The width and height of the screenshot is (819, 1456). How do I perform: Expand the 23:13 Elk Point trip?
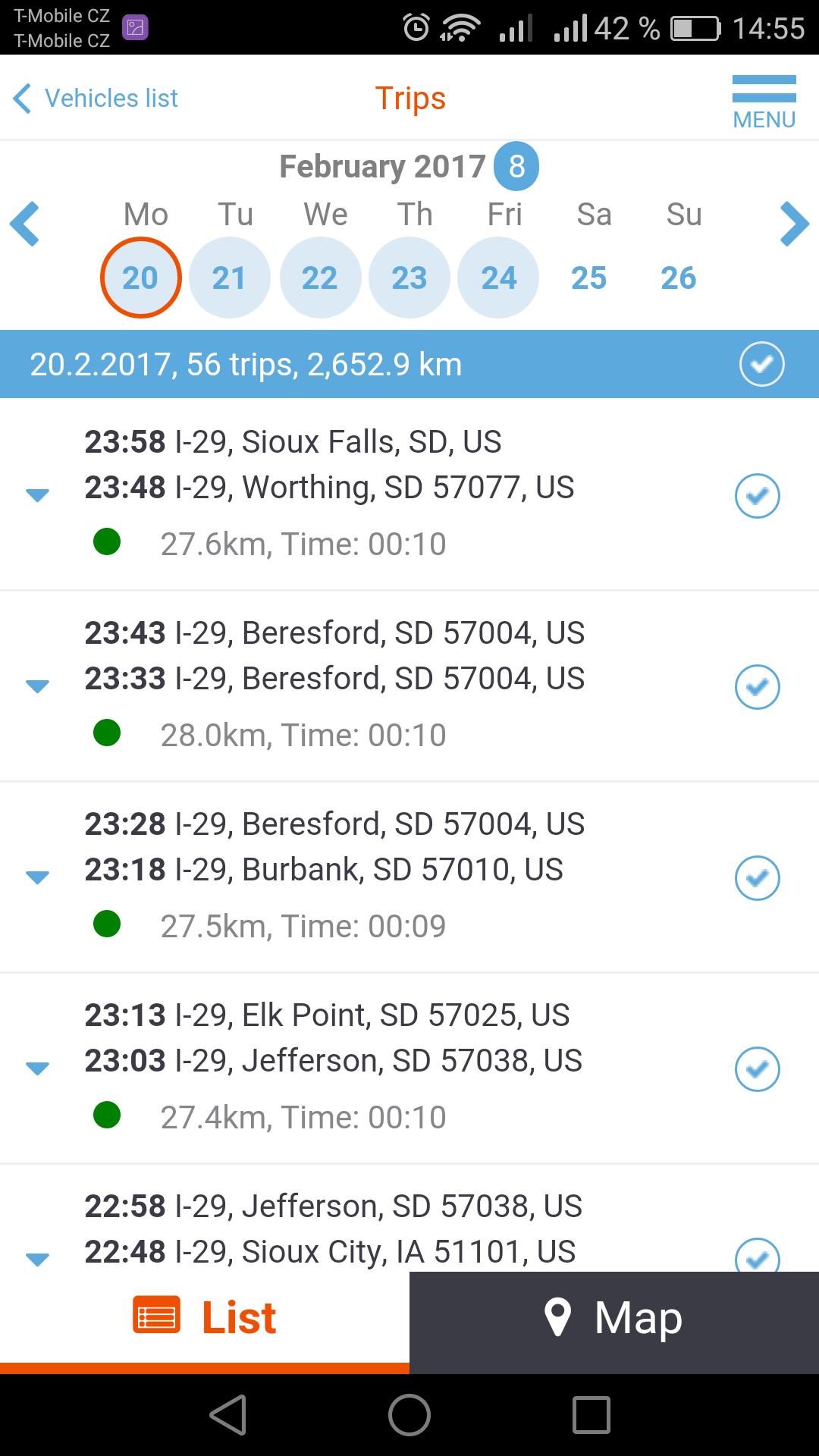pyautogui.click(x=37, y=1068)
